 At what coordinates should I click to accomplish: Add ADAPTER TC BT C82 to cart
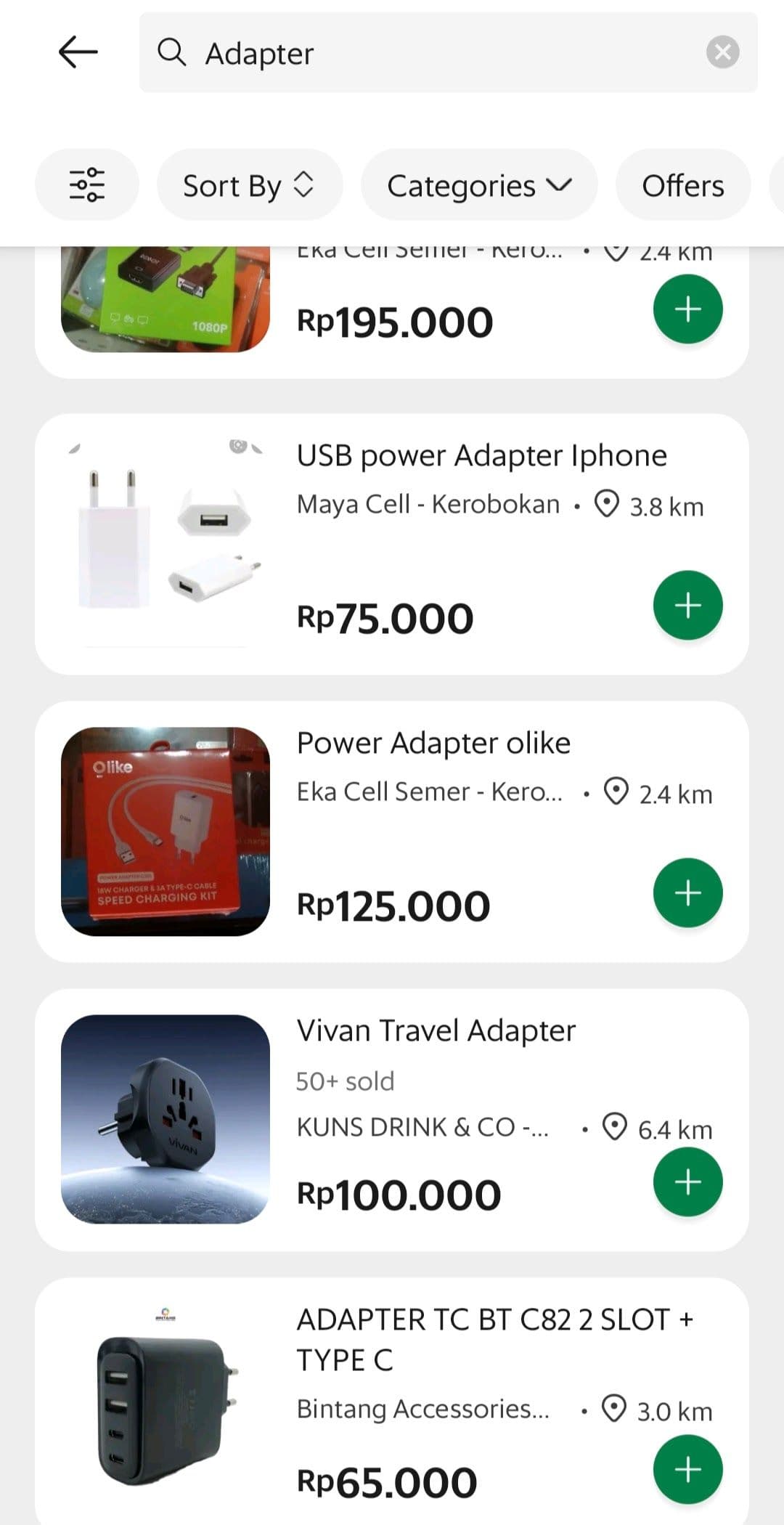pyautogui.click(x=687, y=1468)
